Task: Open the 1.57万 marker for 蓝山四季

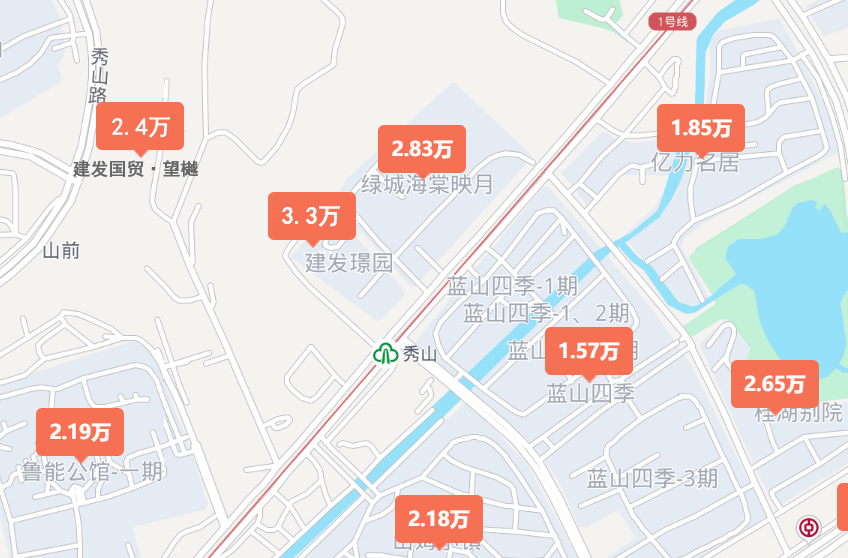Action: click(589, 351)
